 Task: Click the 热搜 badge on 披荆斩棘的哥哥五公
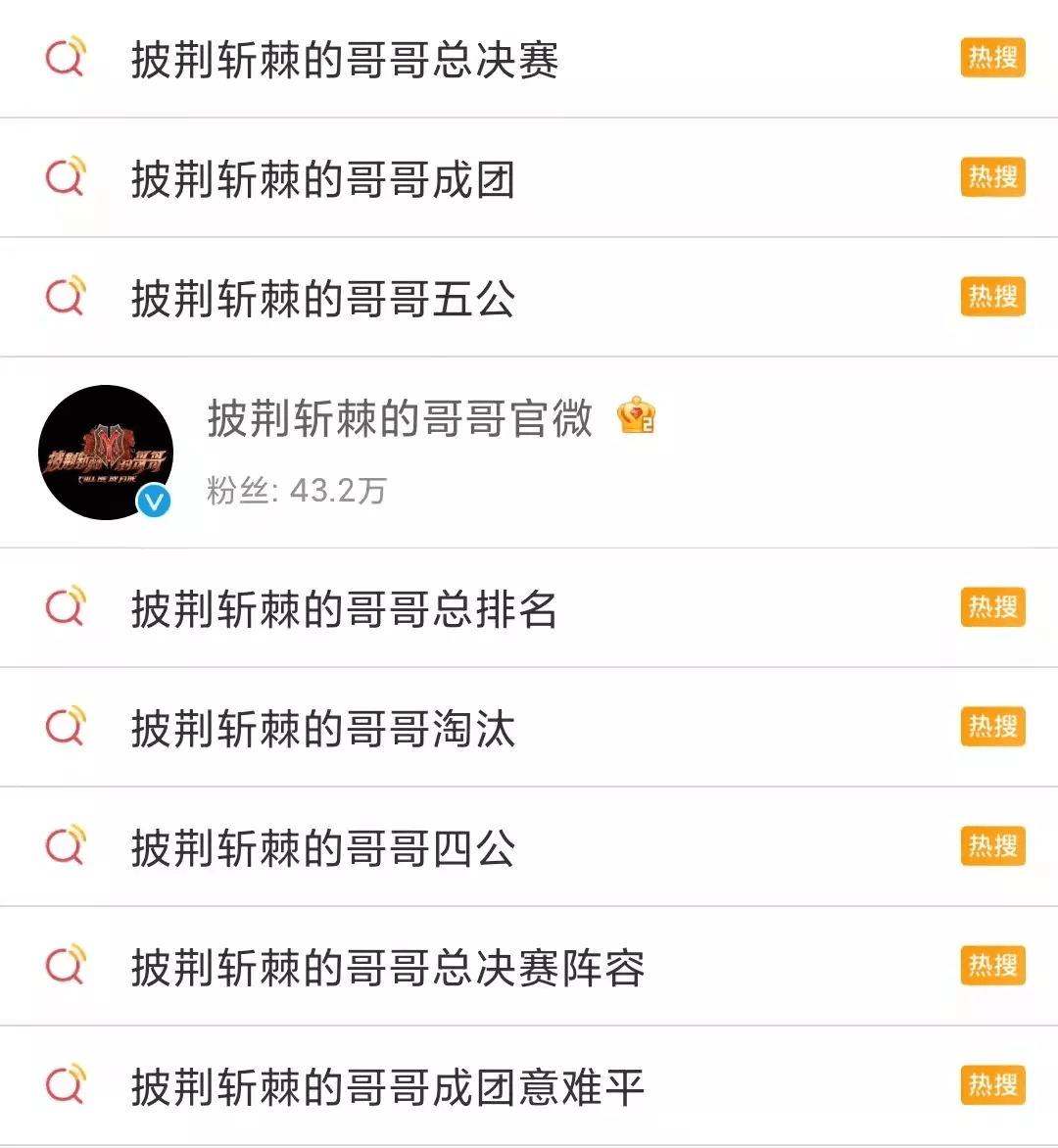[x=992, y=297]
